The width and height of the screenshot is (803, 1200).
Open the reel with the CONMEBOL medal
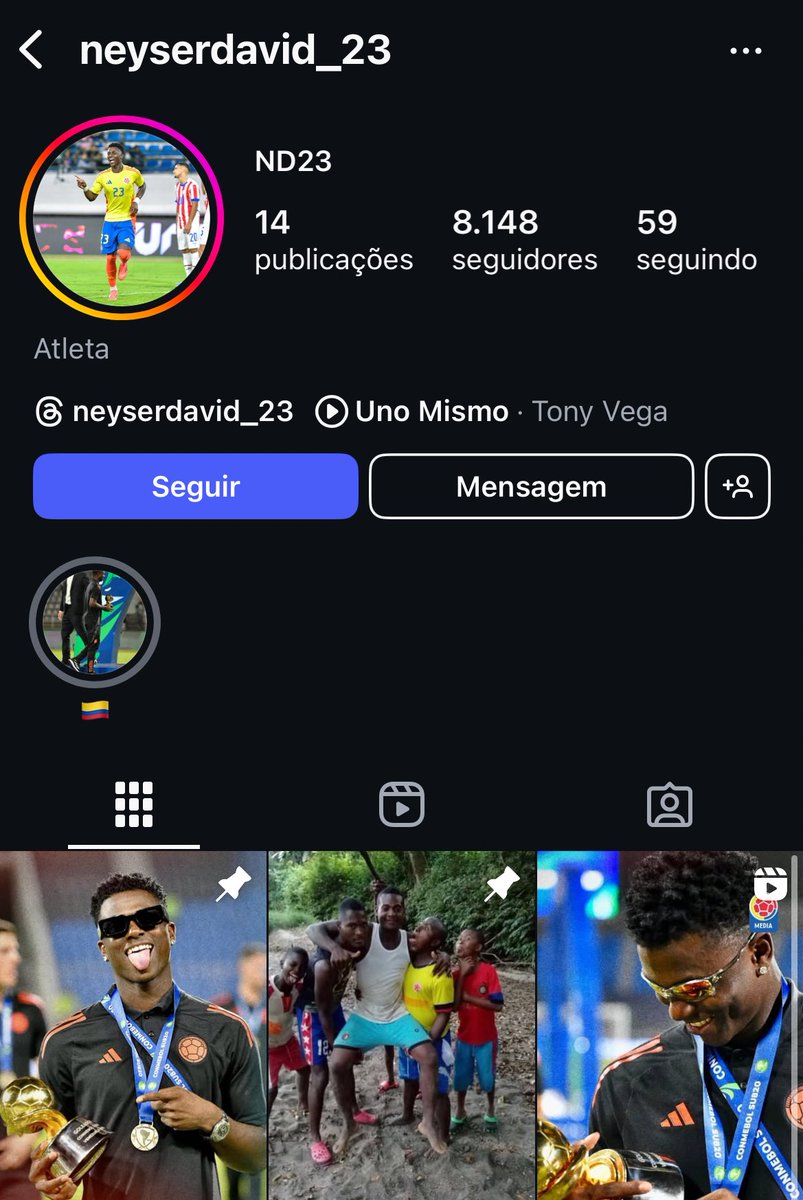click(x=669, y=1025)
